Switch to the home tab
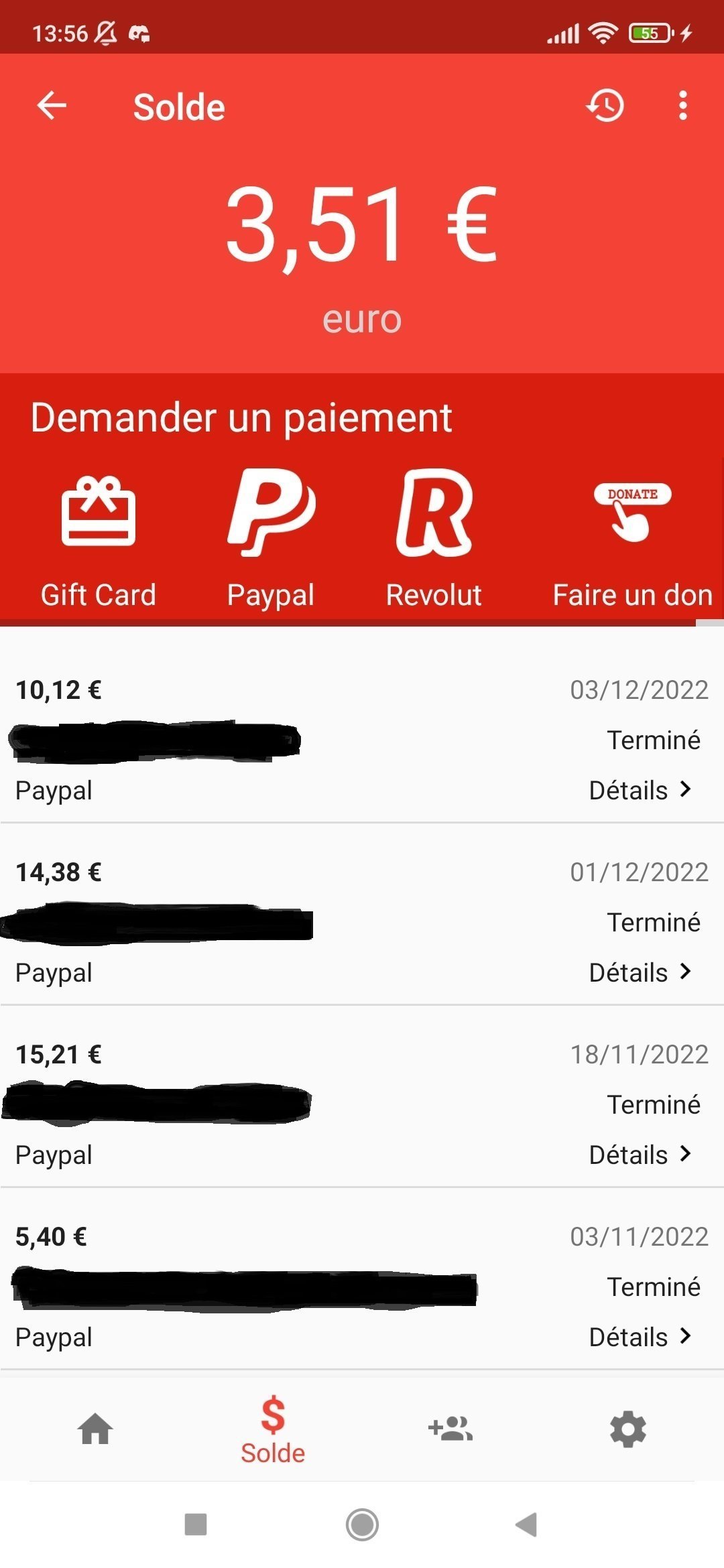Screen dimensions: 724x1568 click(x=95, y=1429)
